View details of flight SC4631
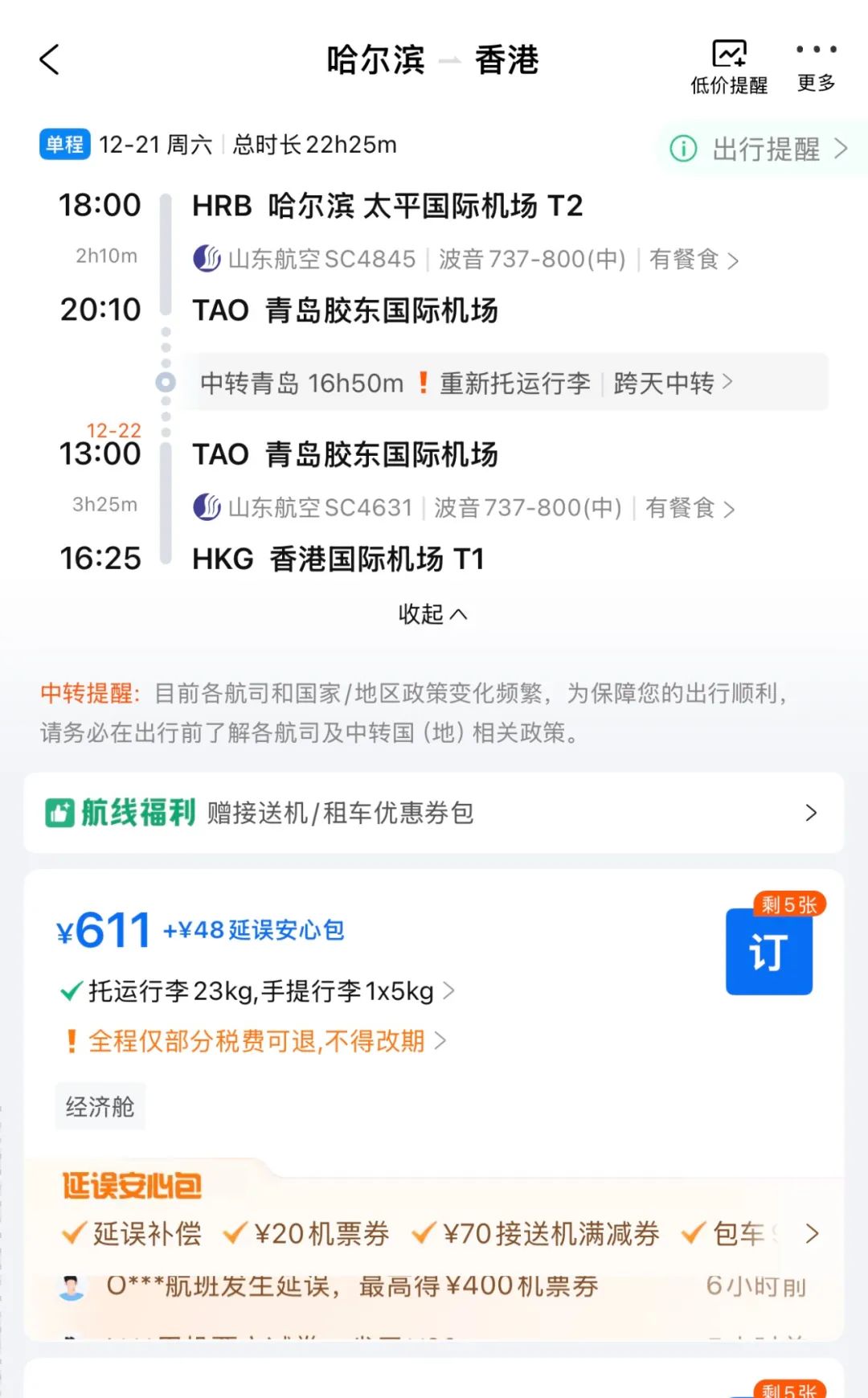Viewport: 868px width, 1398px height. coord(464,507)
